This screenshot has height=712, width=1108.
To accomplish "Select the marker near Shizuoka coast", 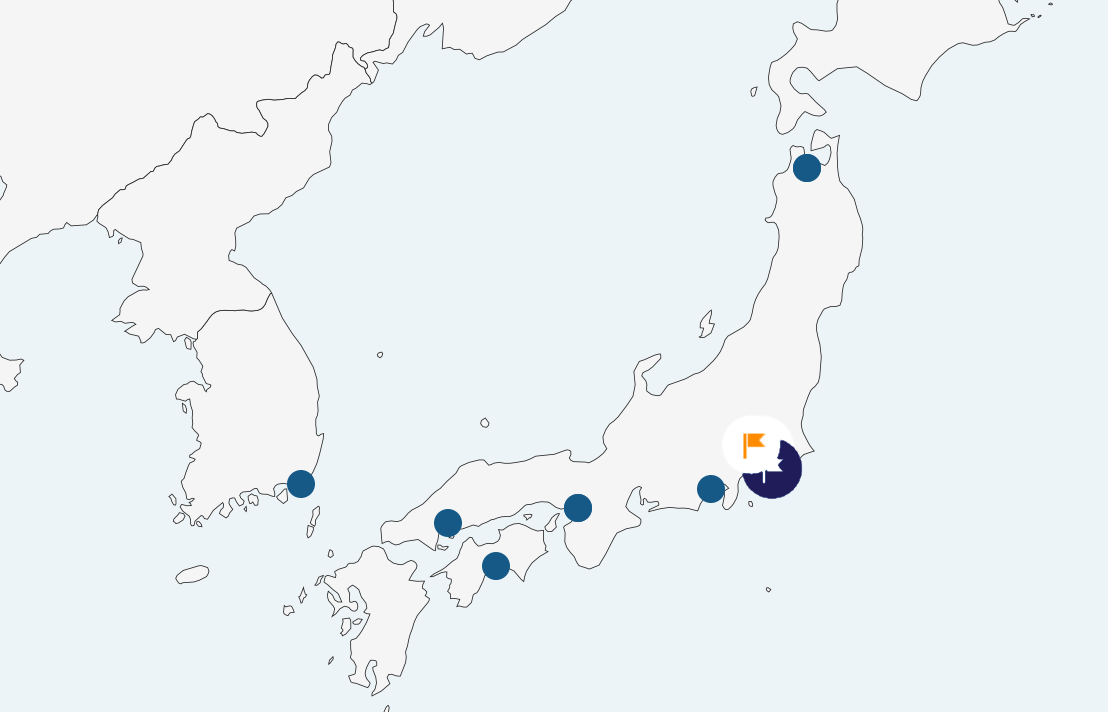I will 711,489.
